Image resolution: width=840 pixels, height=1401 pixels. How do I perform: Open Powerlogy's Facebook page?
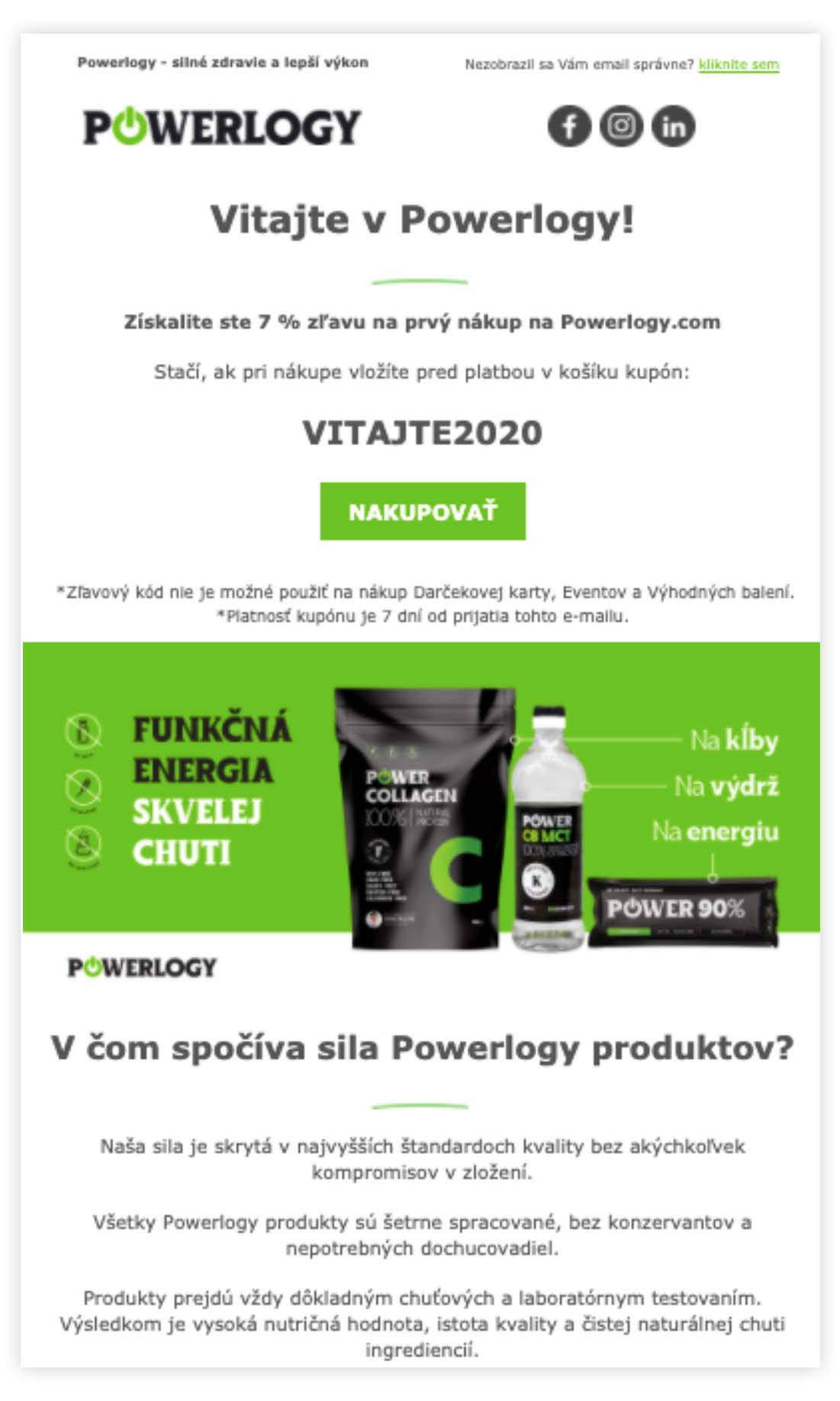(569, 126)
